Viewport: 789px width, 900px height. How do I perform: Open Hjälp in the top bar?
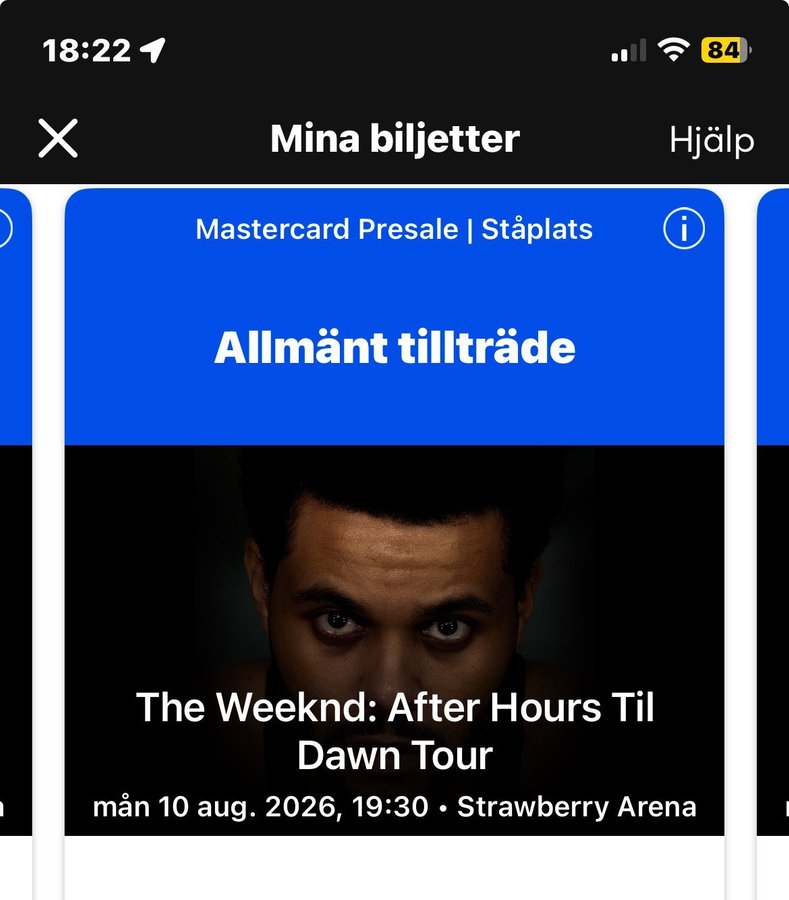click(711, 140)
